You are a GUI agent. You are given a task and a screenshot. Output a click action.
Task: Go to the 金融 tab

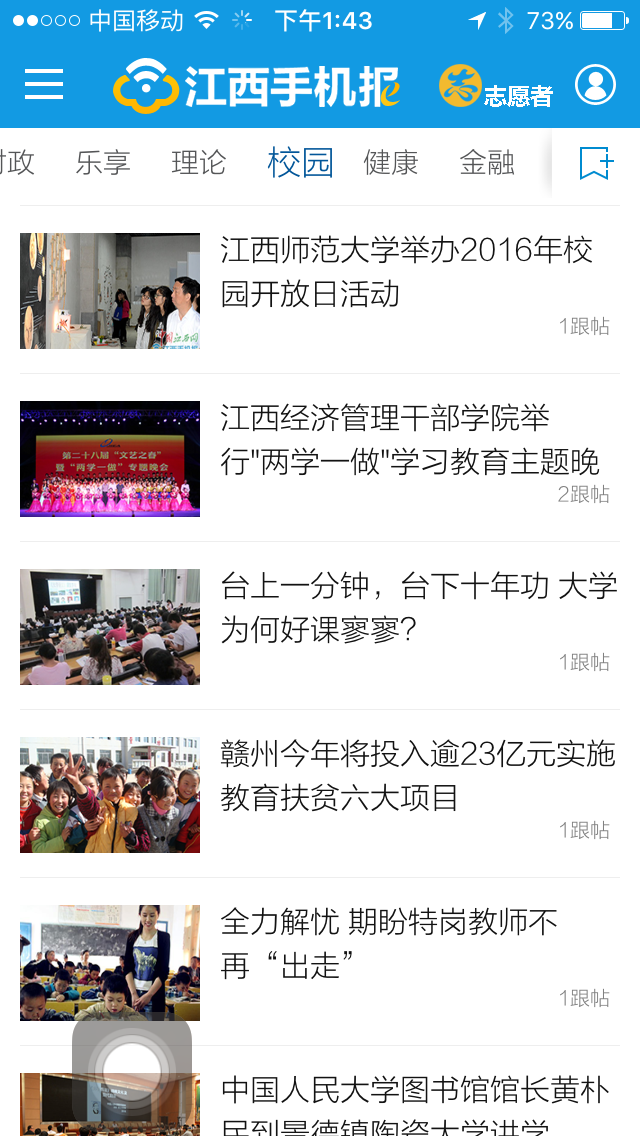[487, 162]
